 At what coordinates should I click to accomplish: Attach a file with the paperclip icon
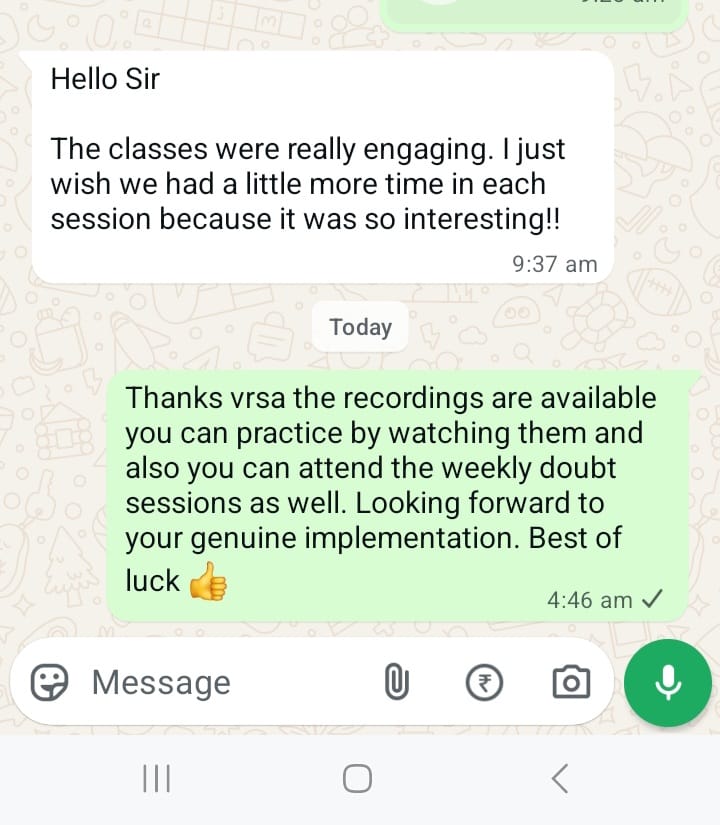coord(397,683)
